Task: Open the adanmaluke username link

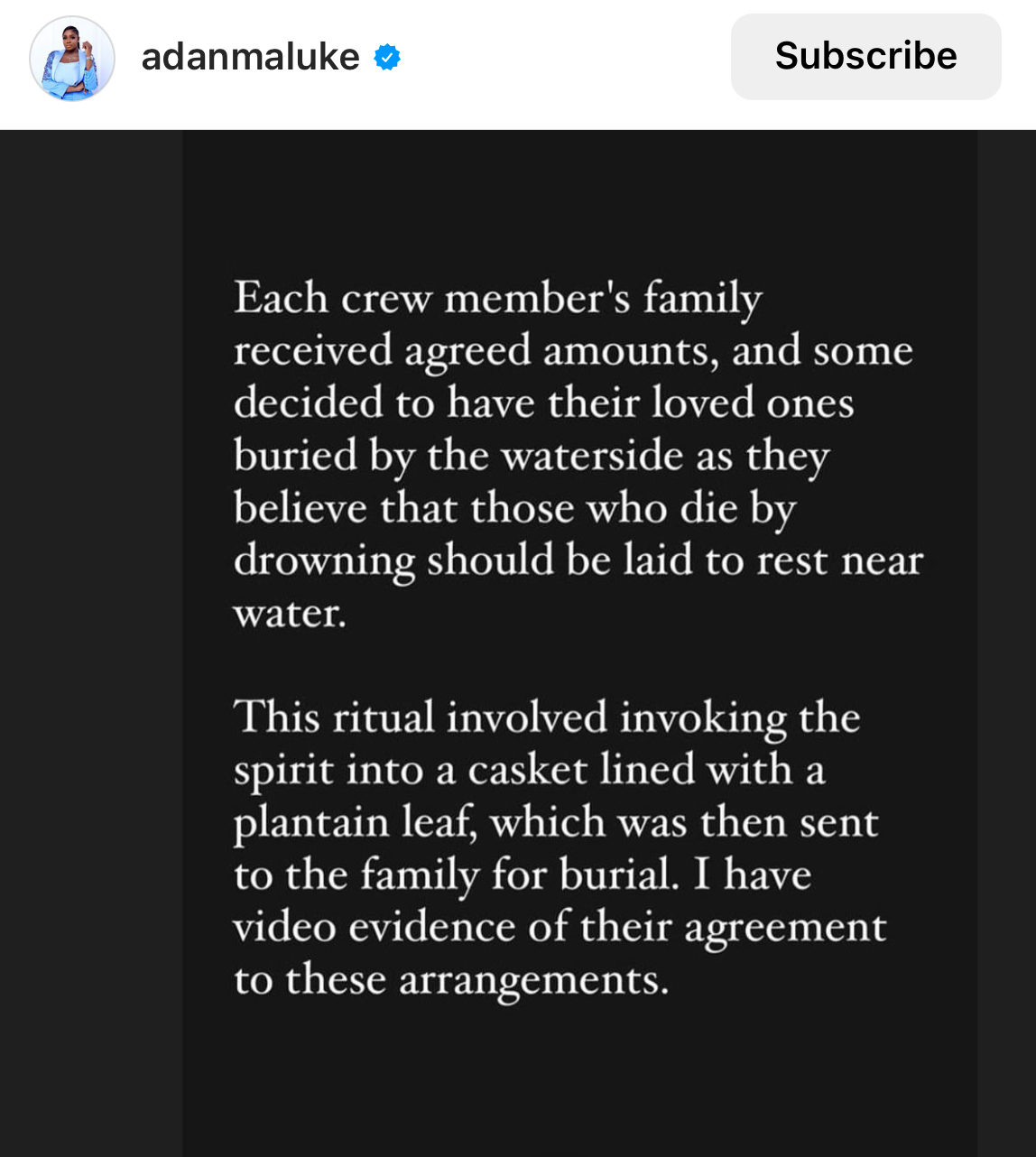Action: [x=250, y=58]
